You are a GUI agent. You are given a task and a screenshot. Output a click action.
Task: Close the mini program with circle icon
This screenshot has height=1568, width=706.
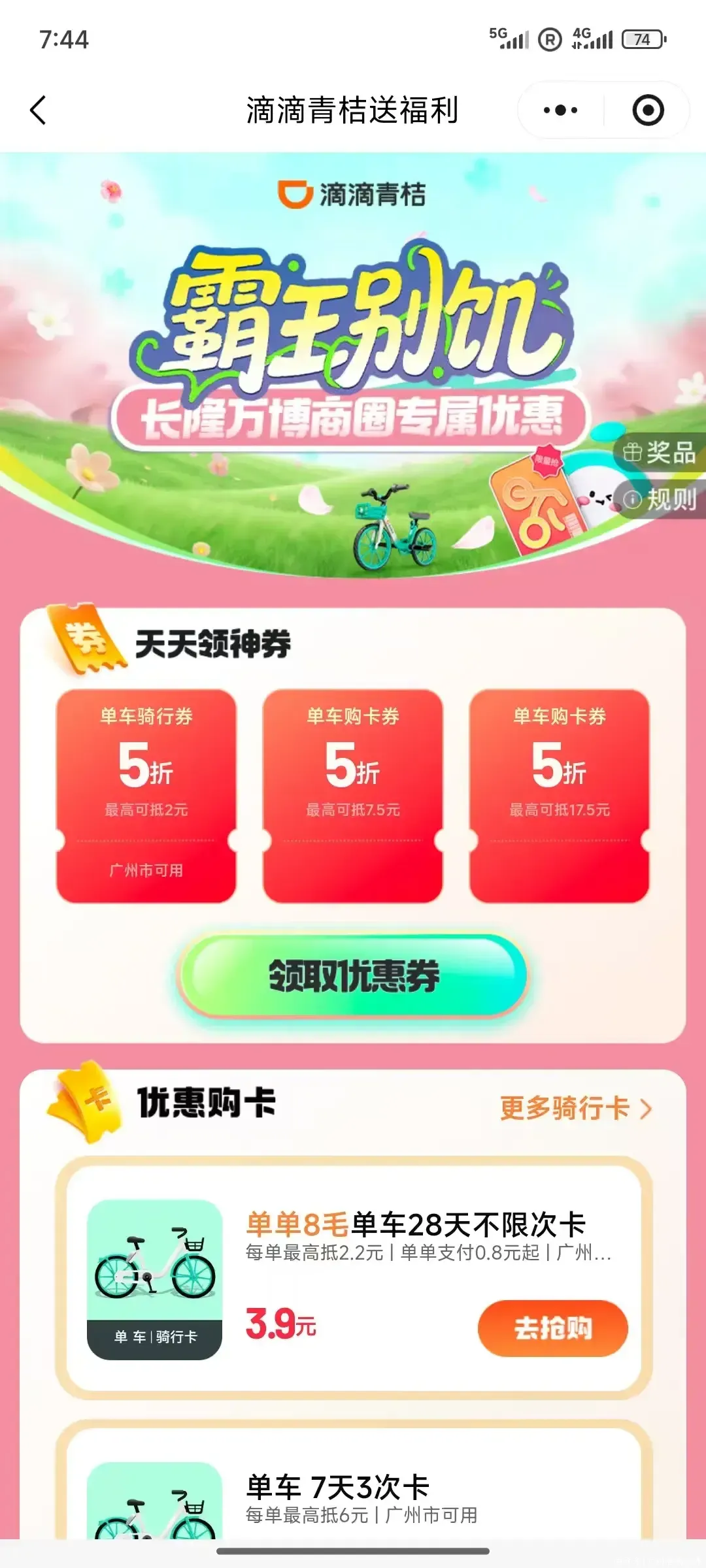tap(648, 110)
